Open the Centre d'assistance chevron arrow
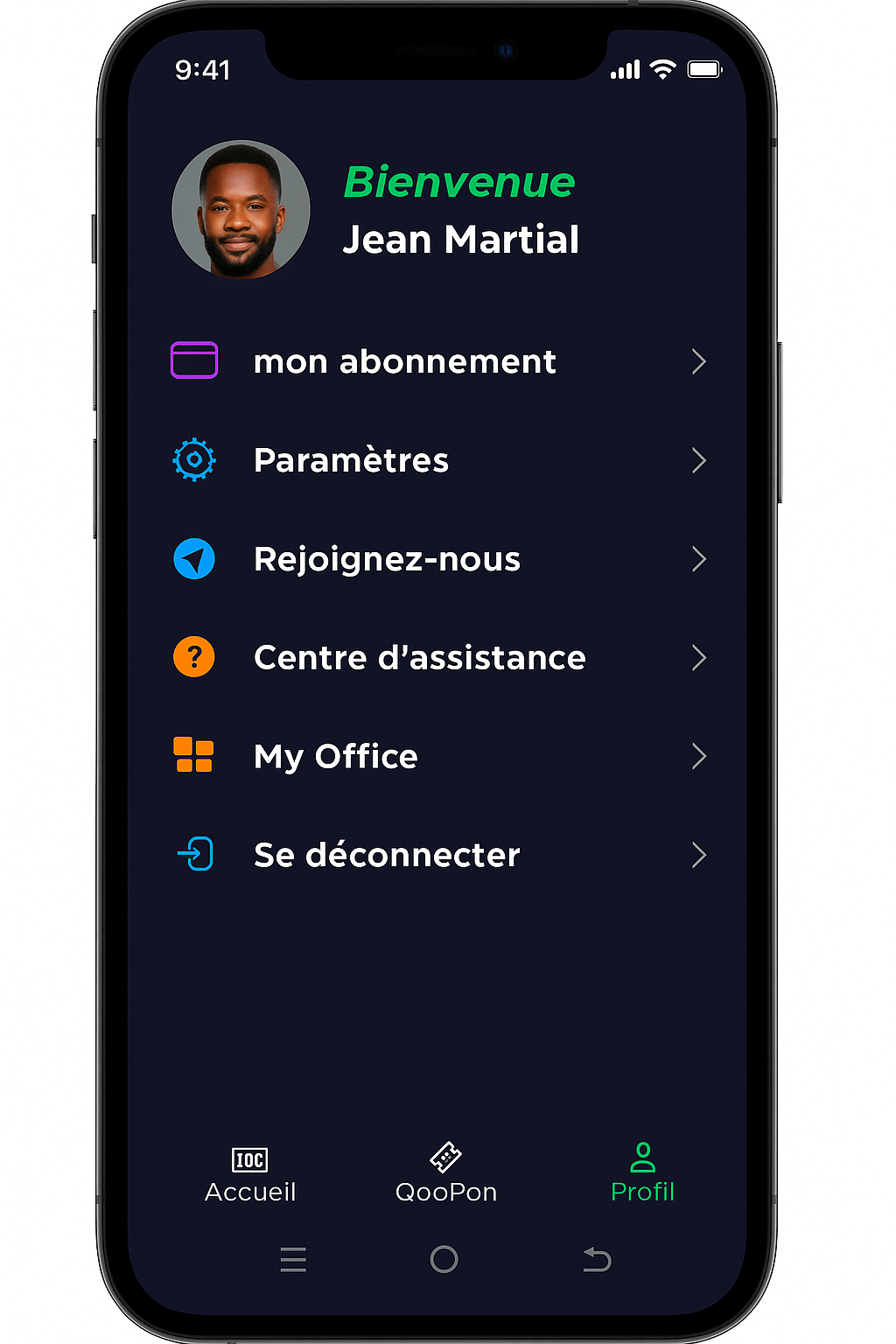Image resolution: width=896 pixels, height=1344 pixels. (x=698, y=657)
